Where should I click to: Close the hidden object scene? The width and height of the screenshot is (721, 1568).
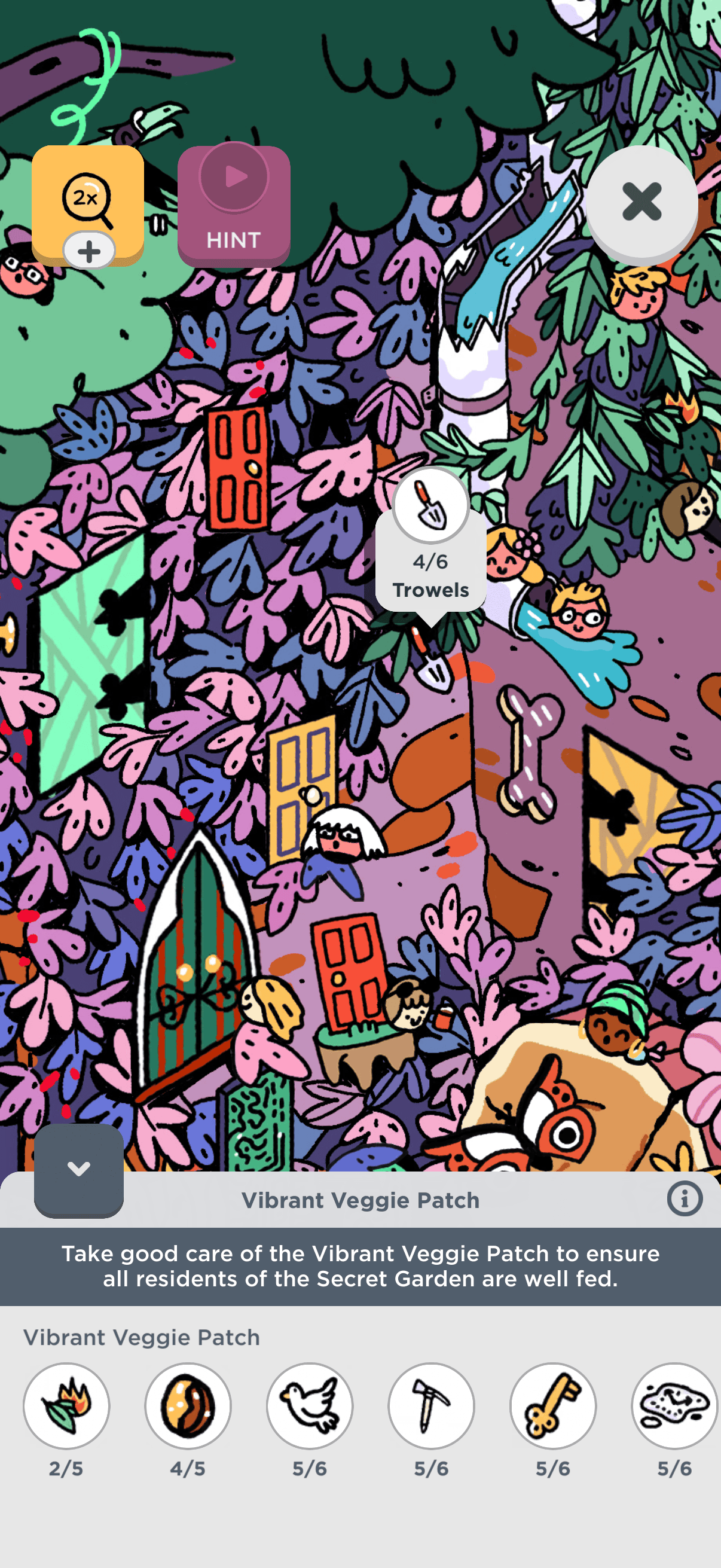pos(641,202)
